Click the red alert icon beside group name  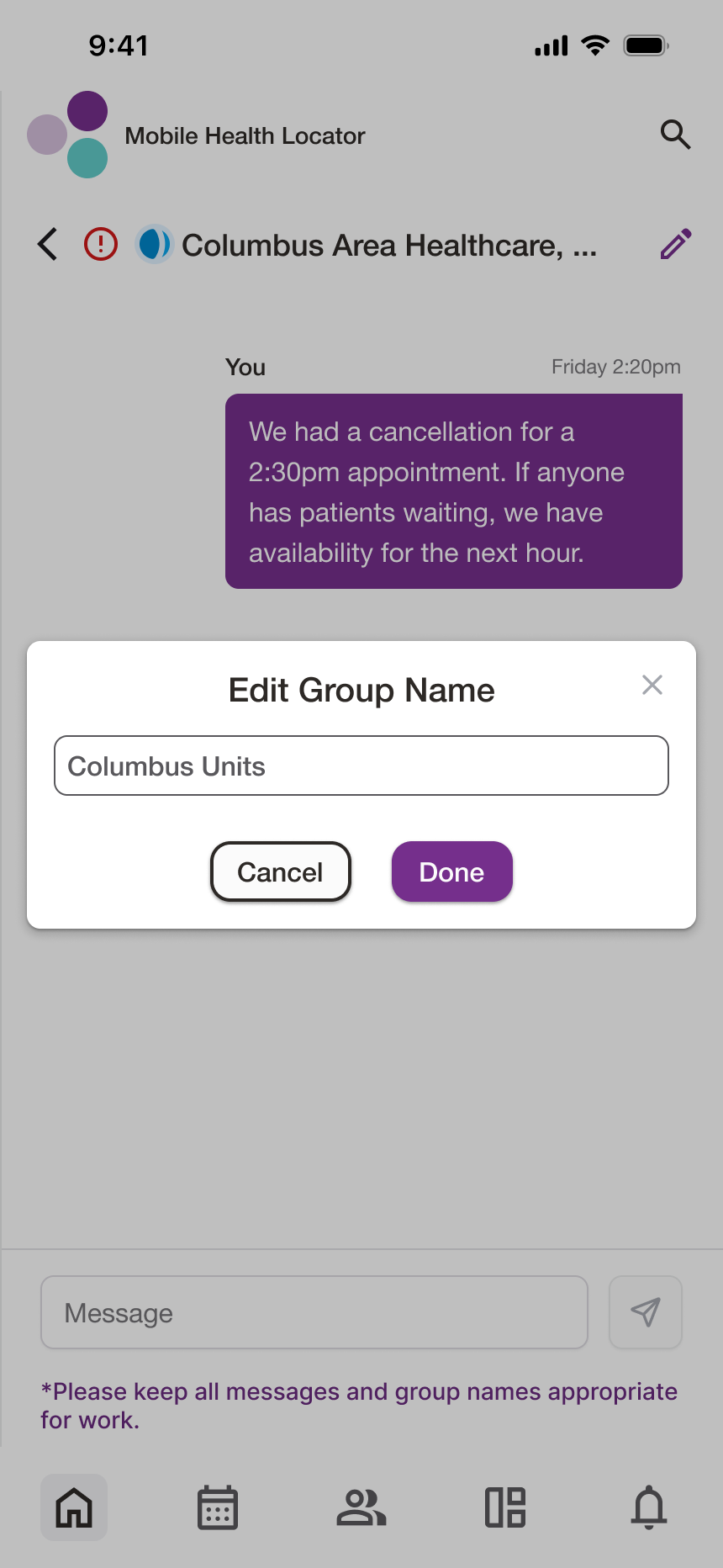point(100,244)
